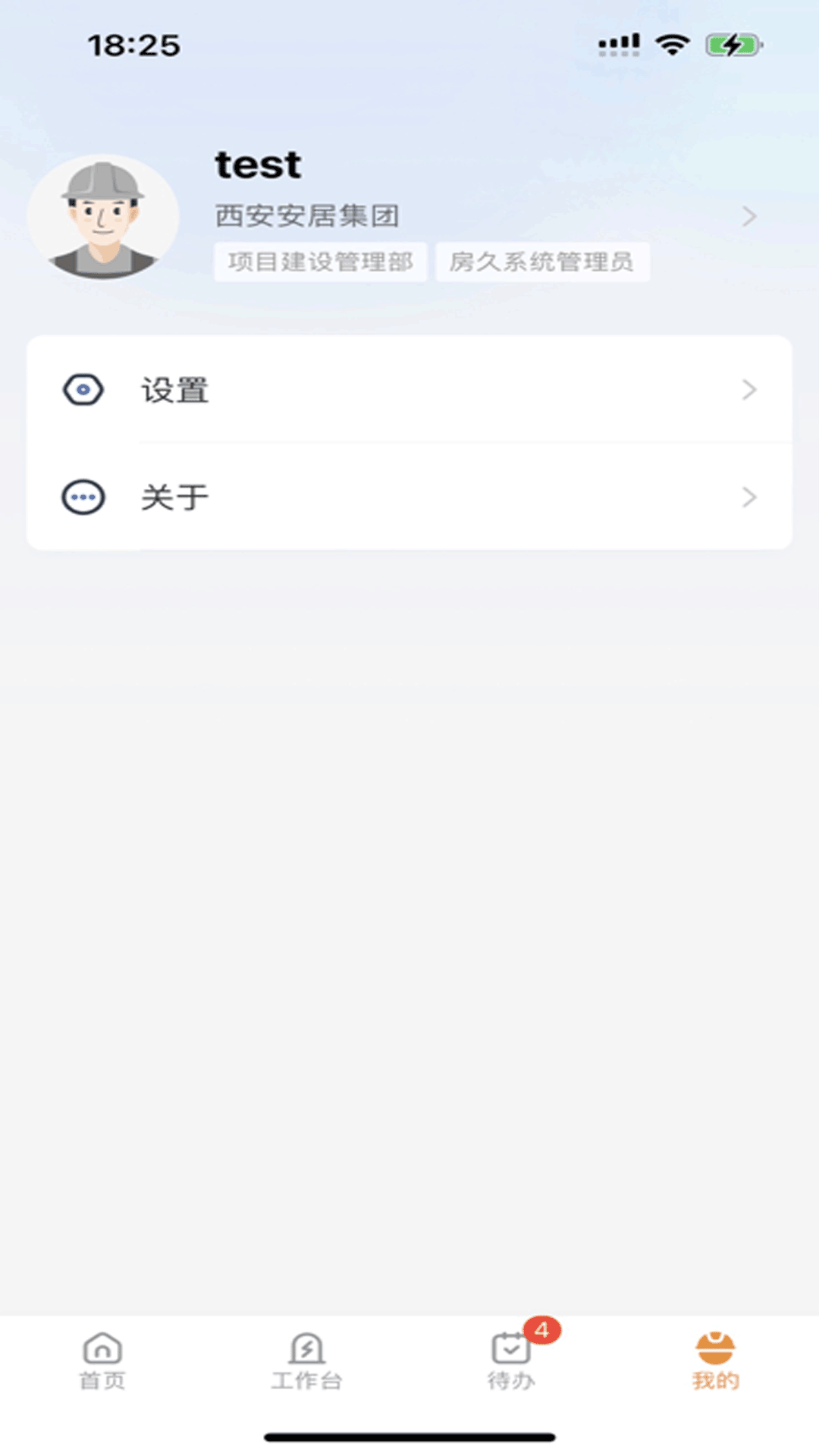Expand the profile details via right chevron

pos(749,216)
